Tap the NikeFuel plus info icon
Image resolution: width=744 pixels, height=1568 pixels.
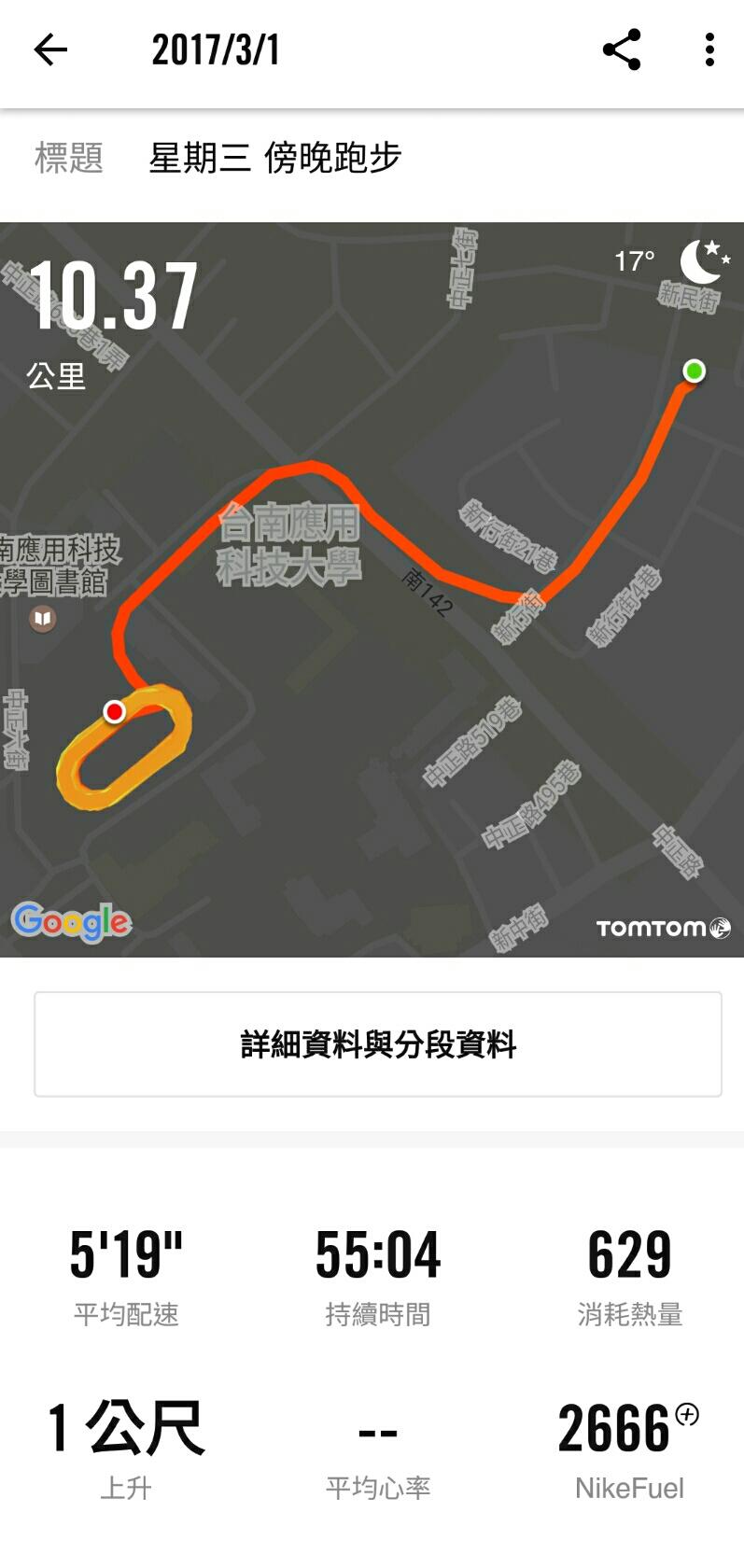(687, 1414)
